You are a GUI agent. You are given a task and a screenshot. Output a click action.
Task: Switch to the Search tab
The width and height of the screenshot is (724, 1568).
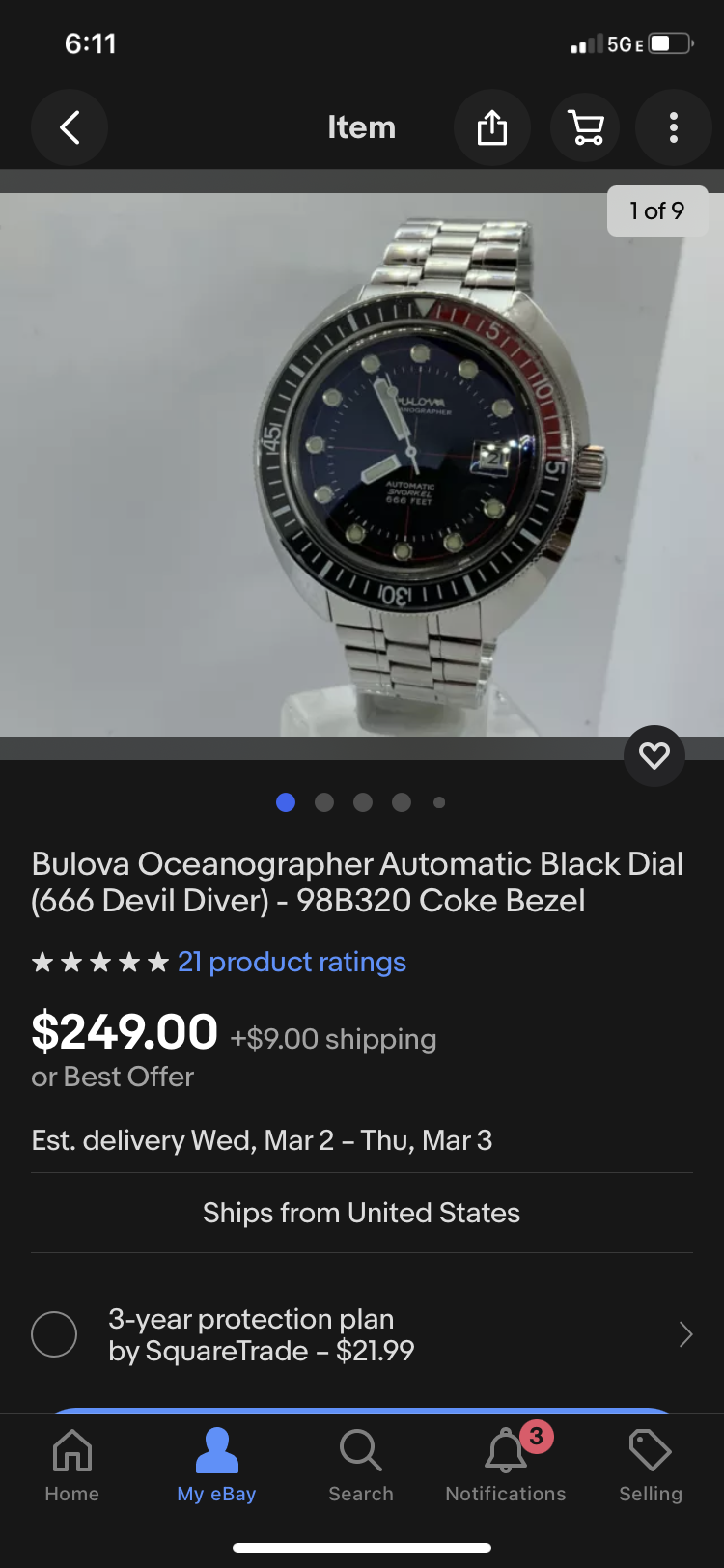[361, 1466]
